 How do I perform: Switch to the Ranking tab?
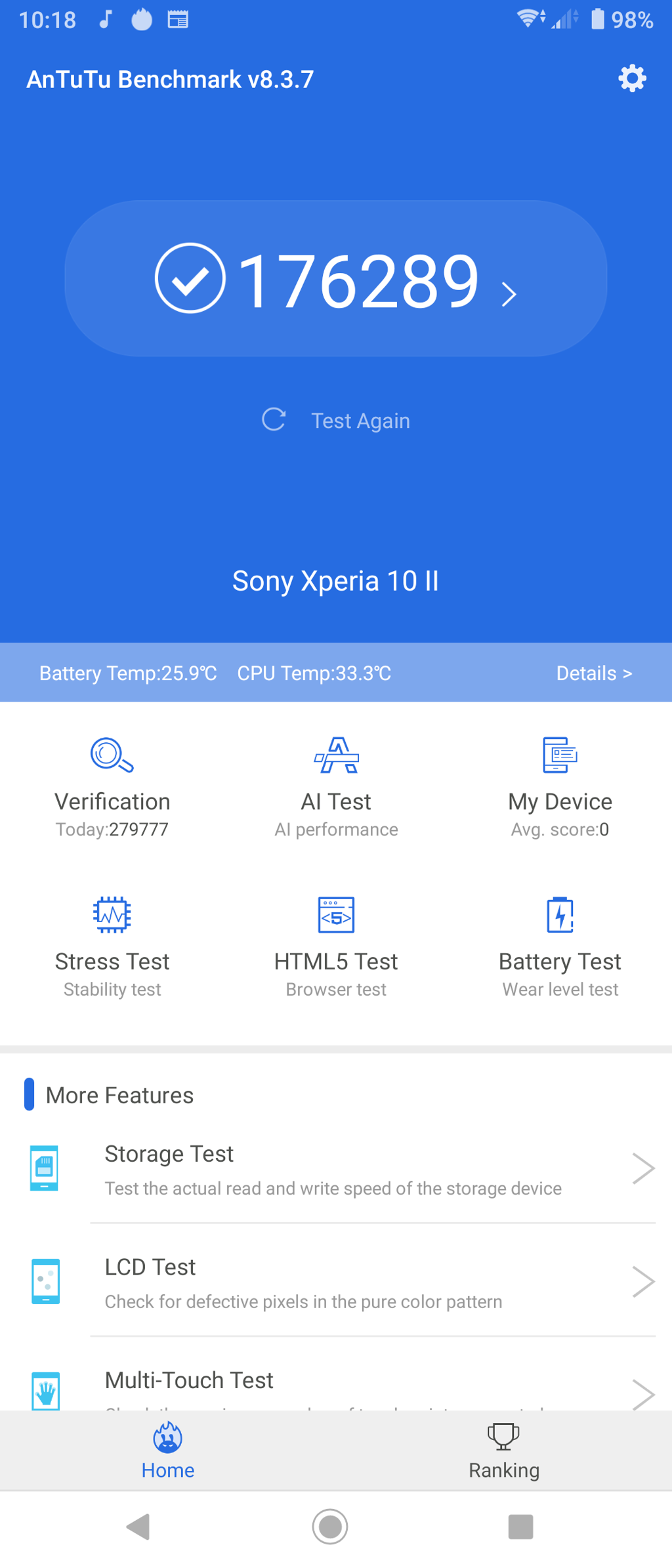tap(503, 1451)
